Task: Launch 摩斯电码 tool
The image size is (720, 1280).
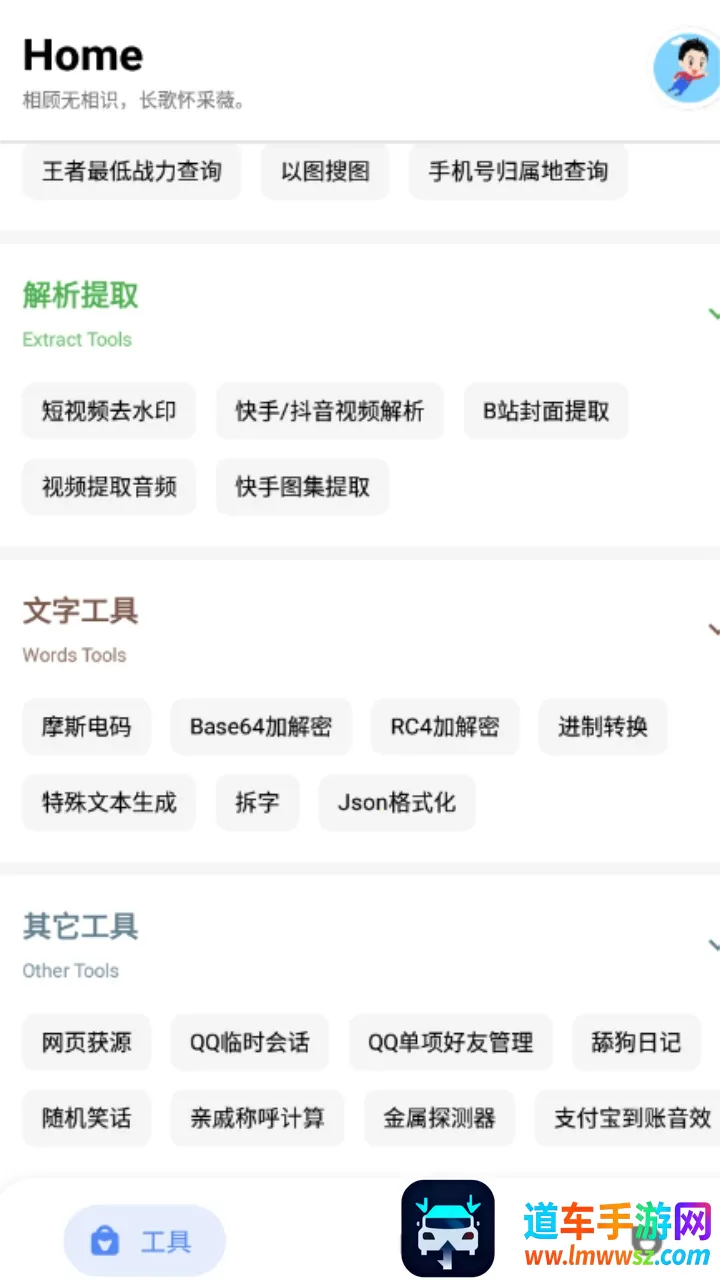Action: (x=86, y=727)
